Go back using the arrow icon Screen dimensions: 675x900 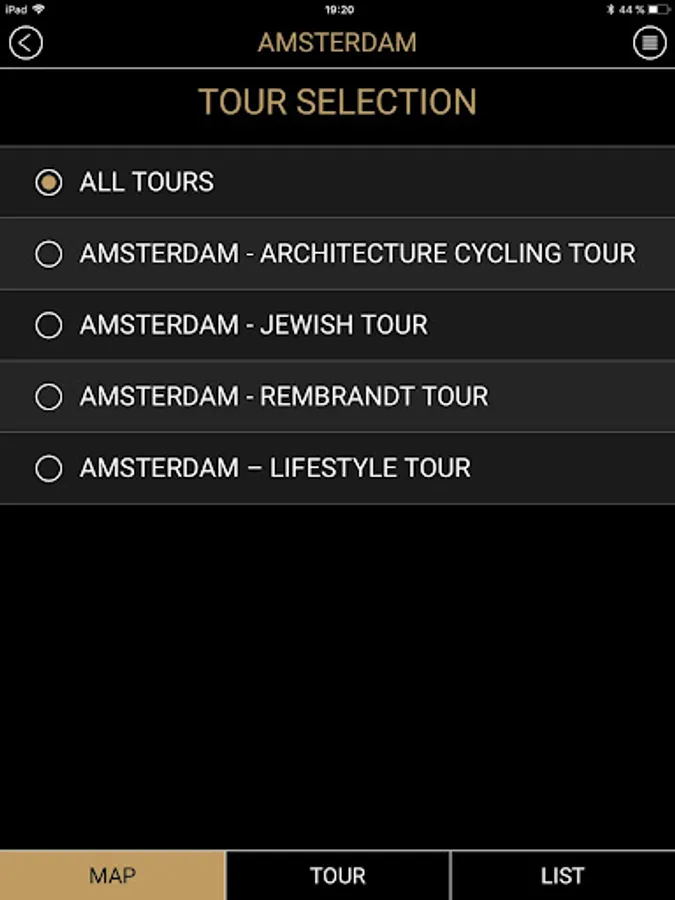26,43
